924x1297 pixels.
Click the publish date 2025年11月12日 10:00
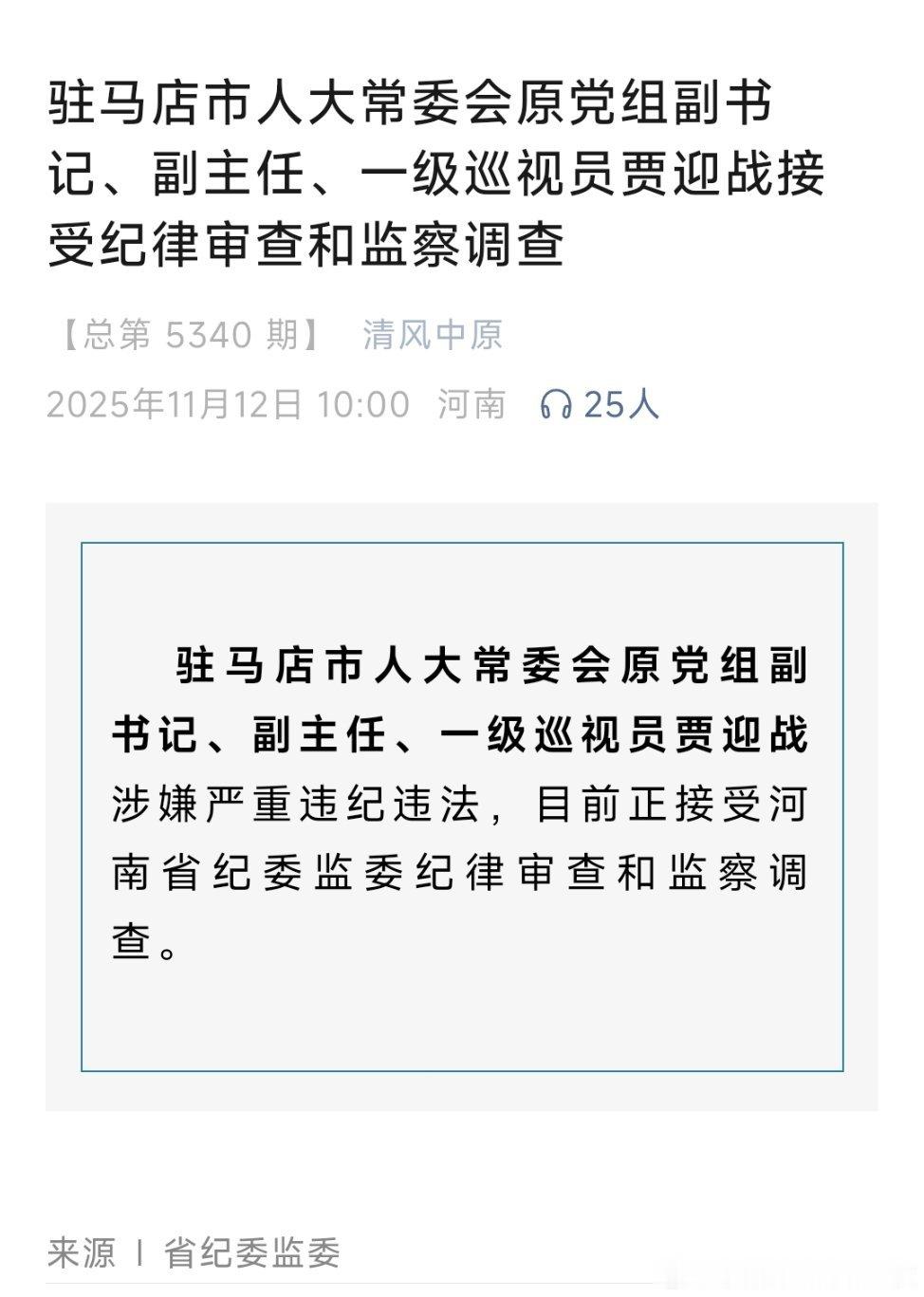coord(228,403)
